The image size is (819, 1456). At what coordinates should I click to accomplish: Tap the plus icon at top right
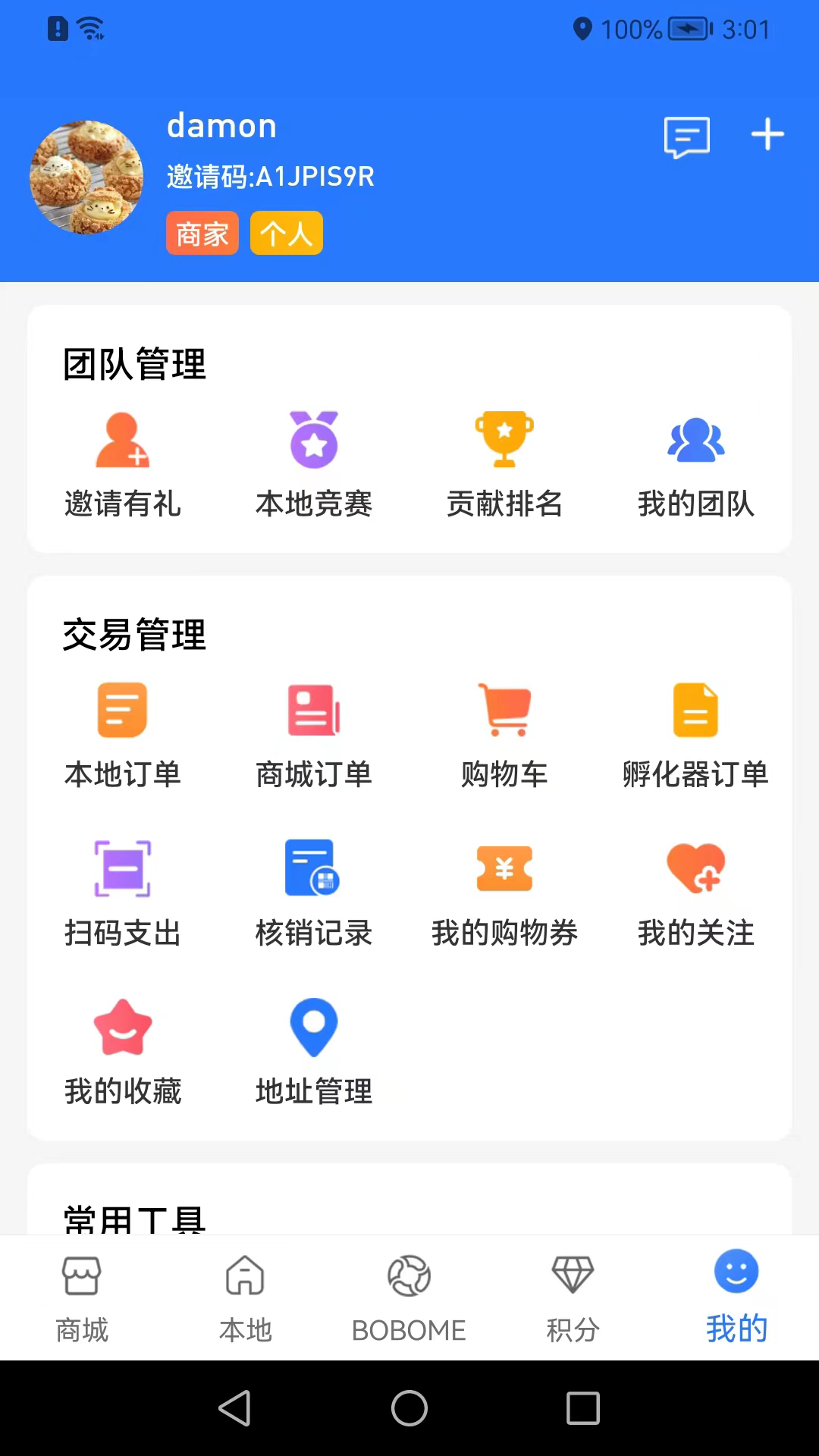point(767,133)
